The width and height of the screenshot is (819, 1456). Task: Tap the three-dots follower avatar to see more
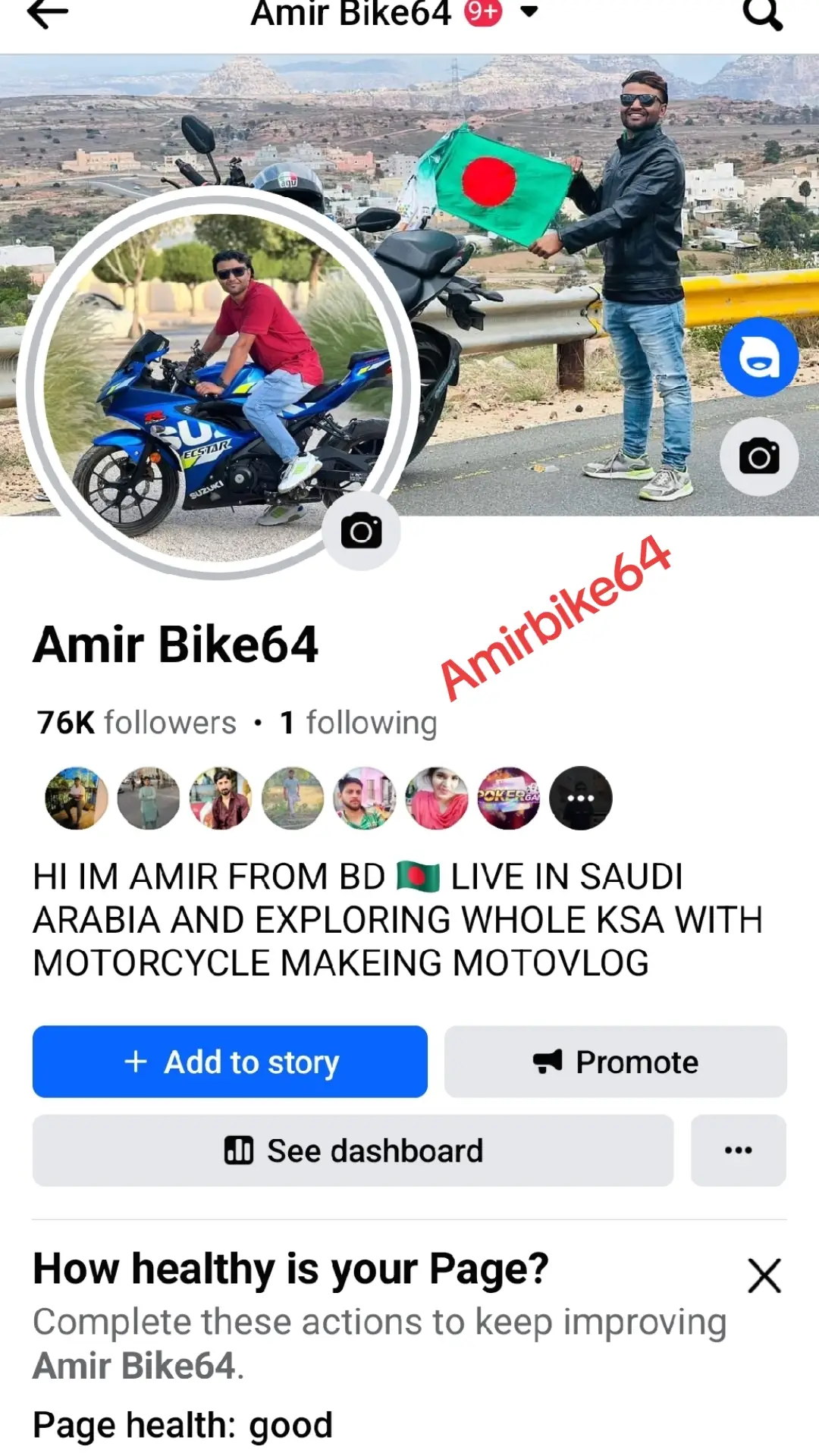581,799
